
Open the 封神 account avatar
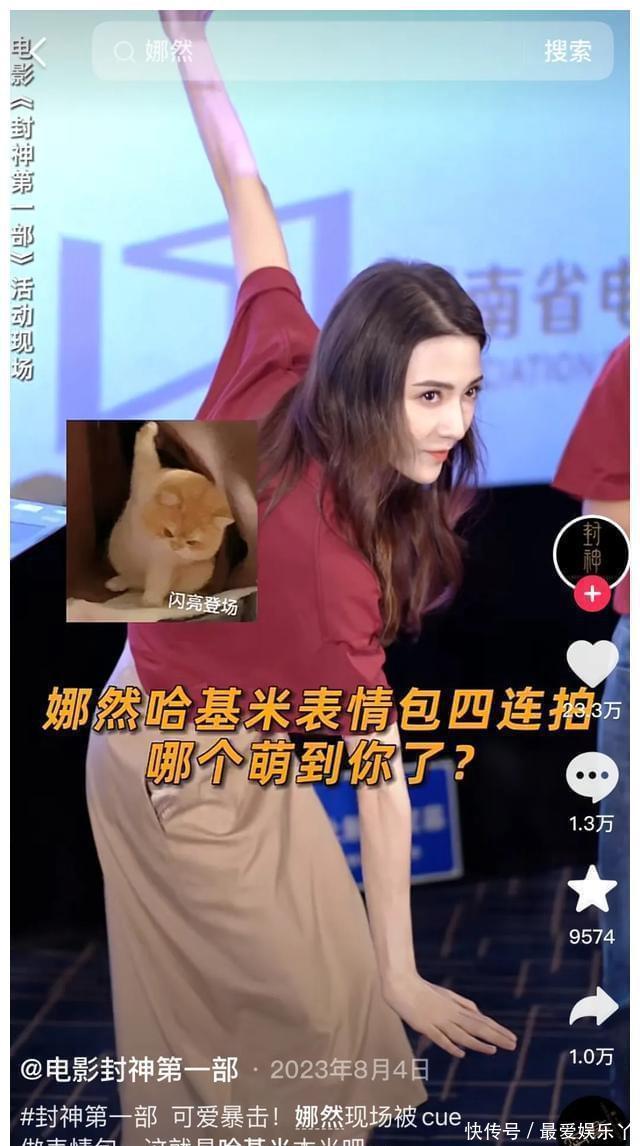point(591,553)
